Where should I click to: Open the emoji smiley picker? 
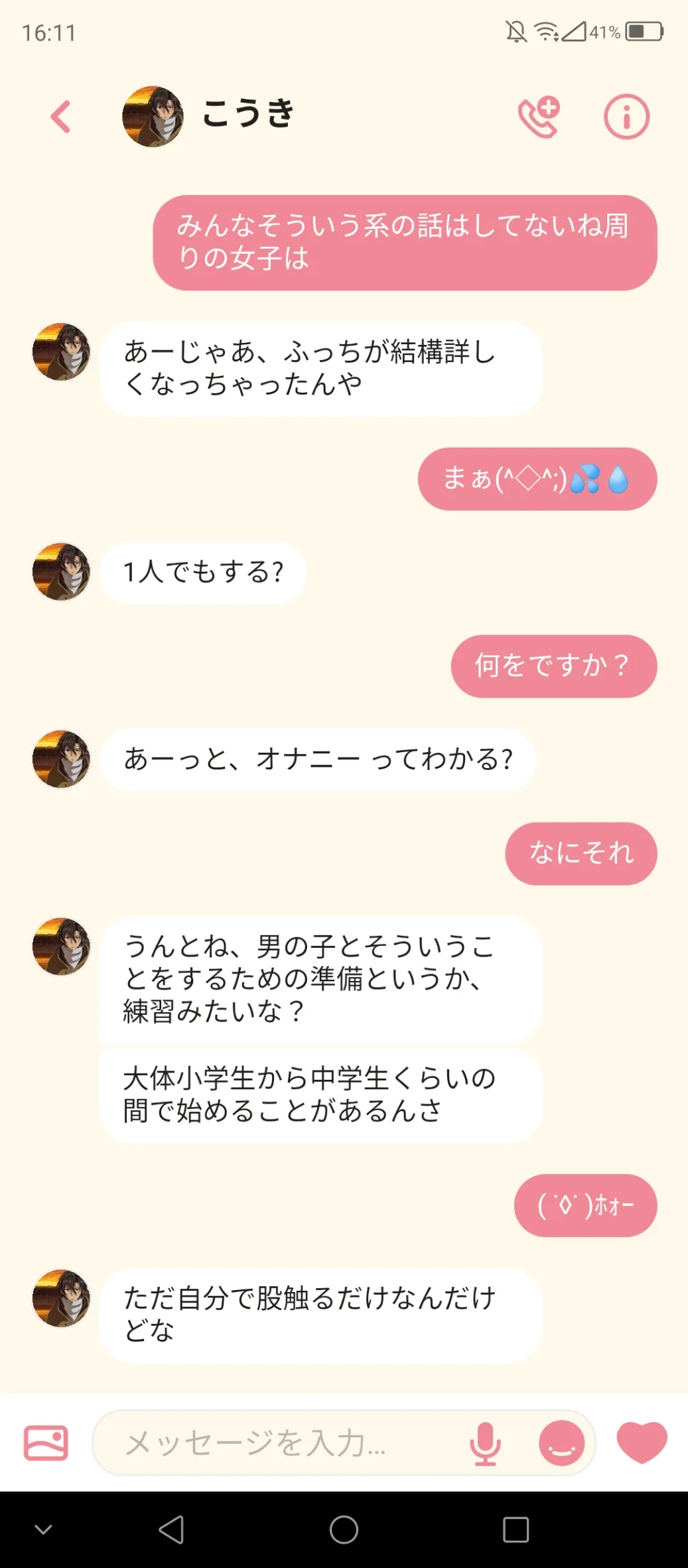(x=561, y=1443)
